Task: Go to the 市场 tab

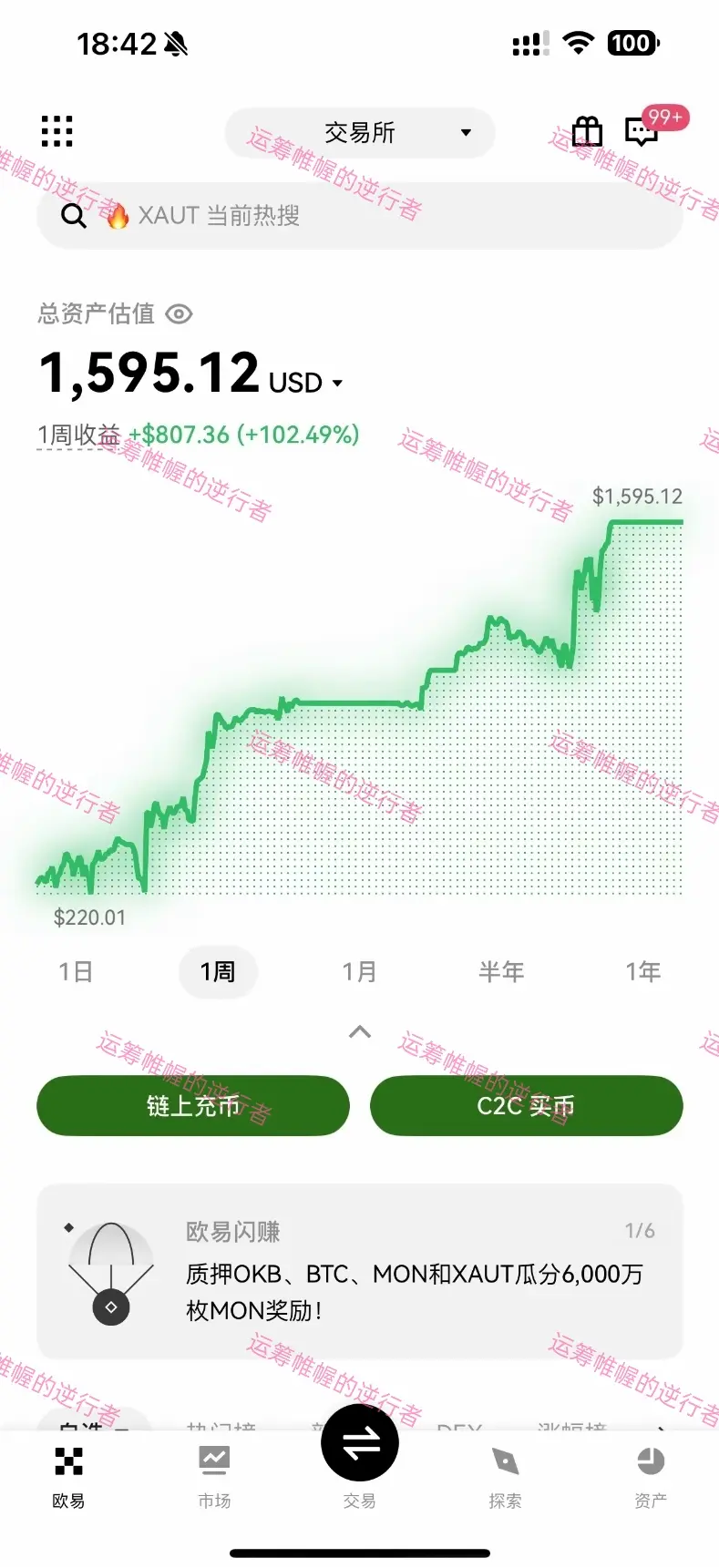Action: 214,1476
